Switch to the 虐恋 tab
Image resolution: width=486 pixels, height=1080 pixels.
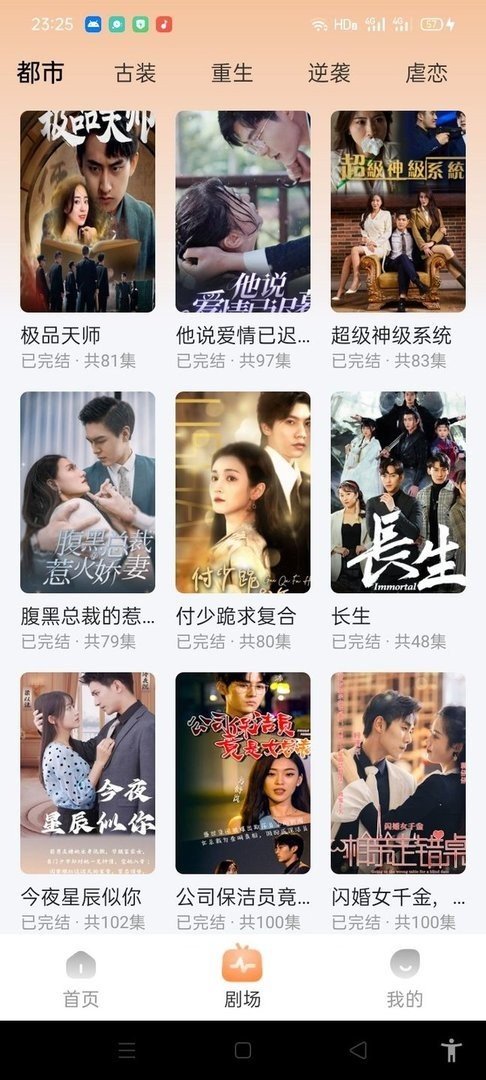click(x=426, y=73)
